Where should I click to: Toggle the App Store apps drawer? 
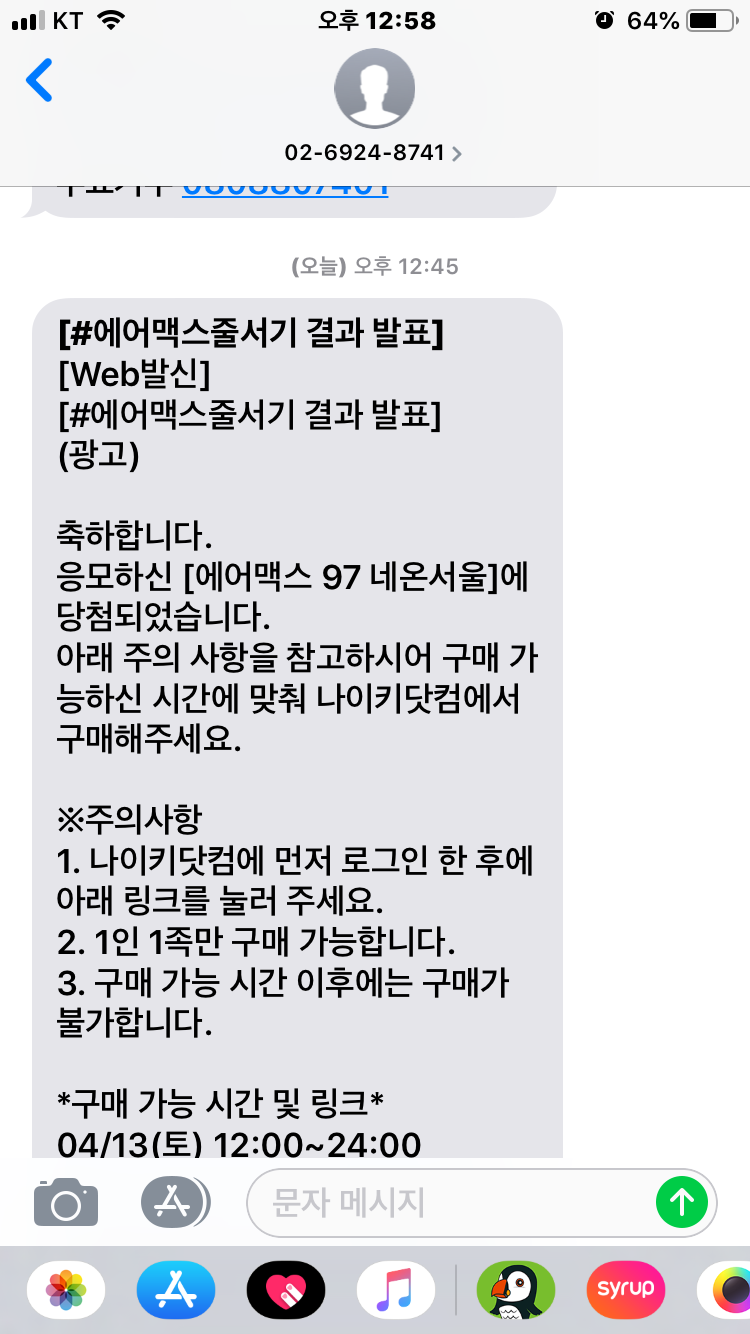[x=176, y=1202]
